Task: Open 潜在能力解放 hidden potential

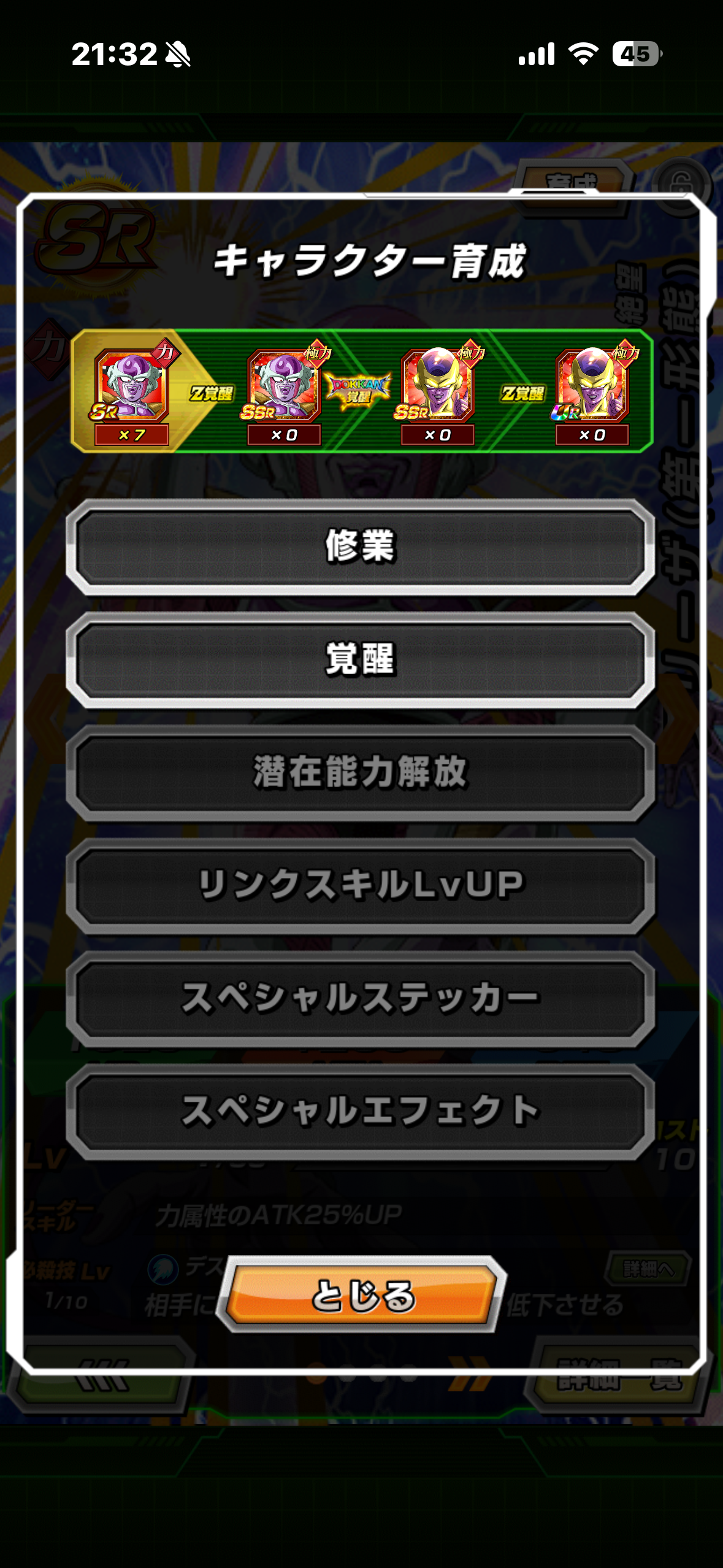Action: coord(361,772)
